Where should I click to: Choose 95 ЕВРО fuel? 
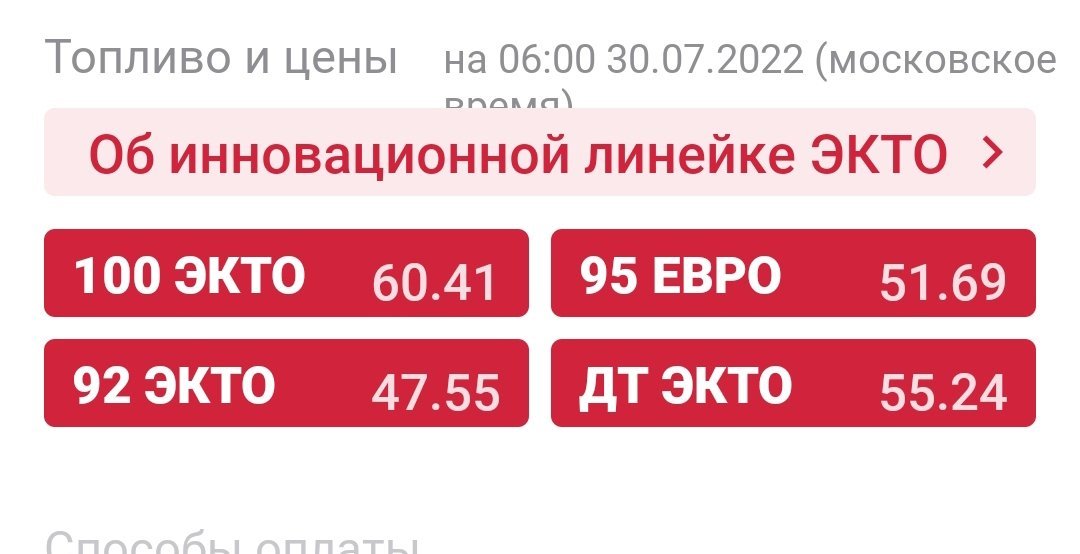(x=793, y=273)
